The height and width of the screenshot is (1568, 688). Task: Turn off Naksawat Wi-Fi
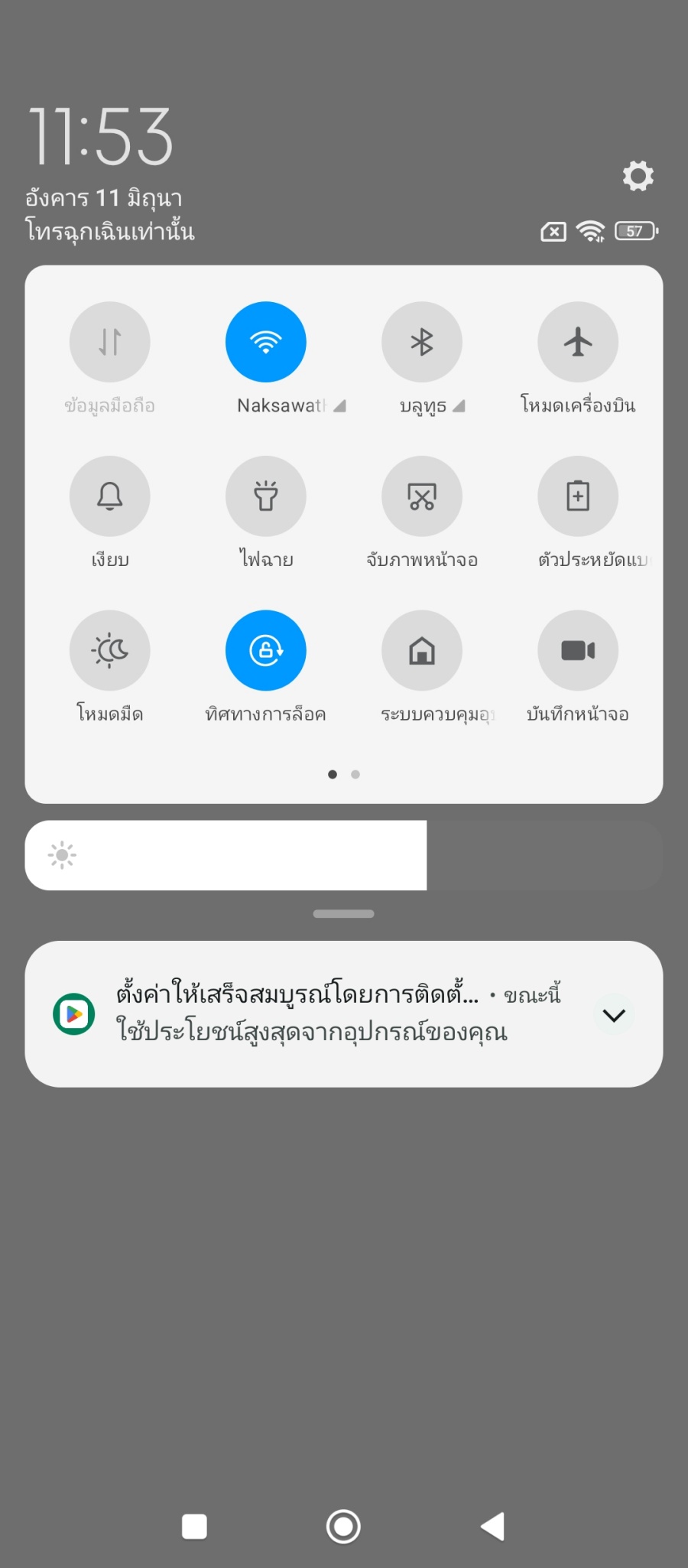pos(265,342)
